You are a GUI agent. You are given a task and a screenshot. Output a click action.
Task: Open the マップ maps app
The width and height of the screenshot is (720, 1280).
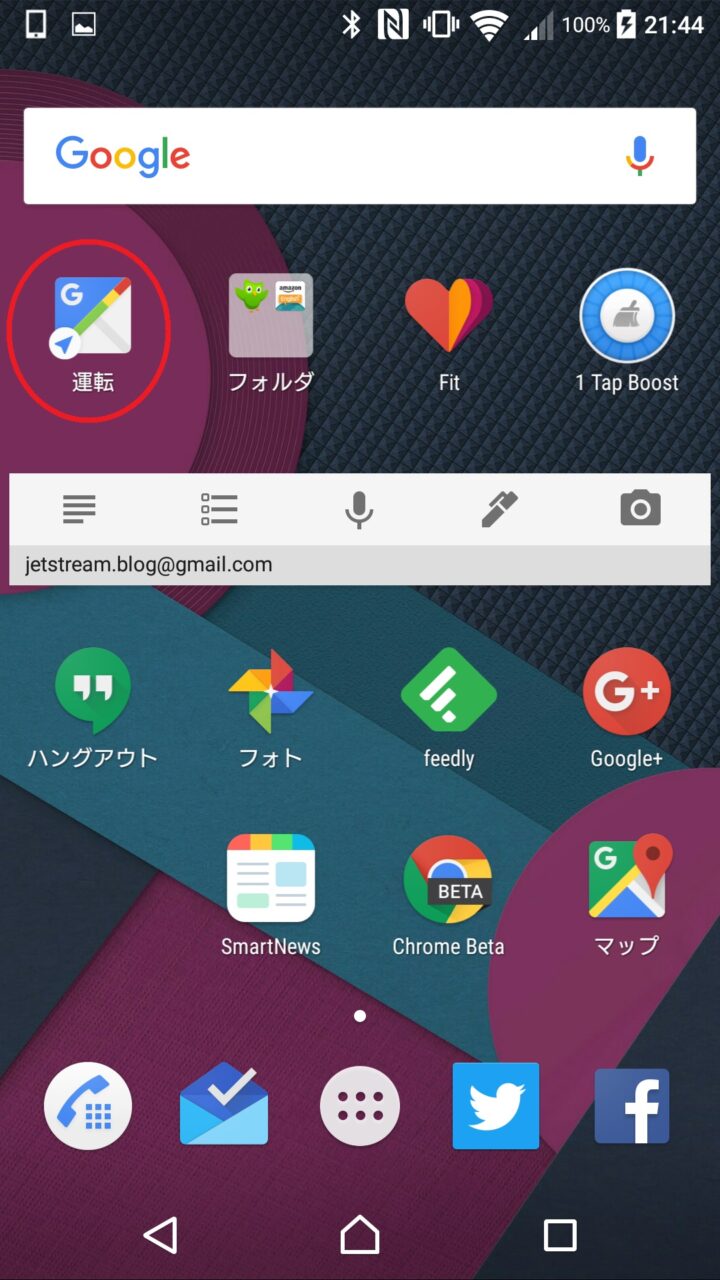click(627, 878)
